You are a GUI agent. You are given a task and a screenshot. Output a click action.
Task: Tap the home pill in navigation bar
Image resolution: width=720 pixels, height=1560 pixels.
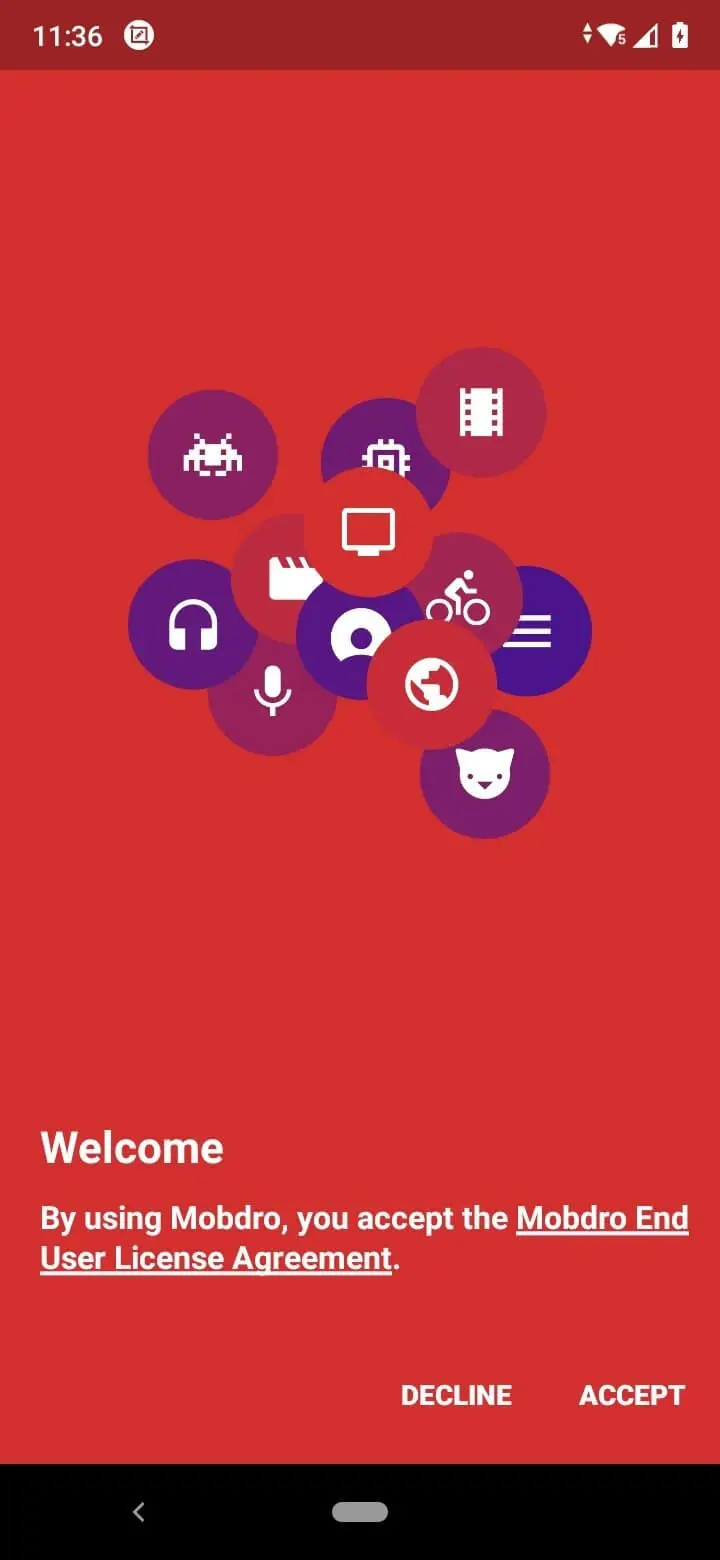click(x=360, y=1512)
